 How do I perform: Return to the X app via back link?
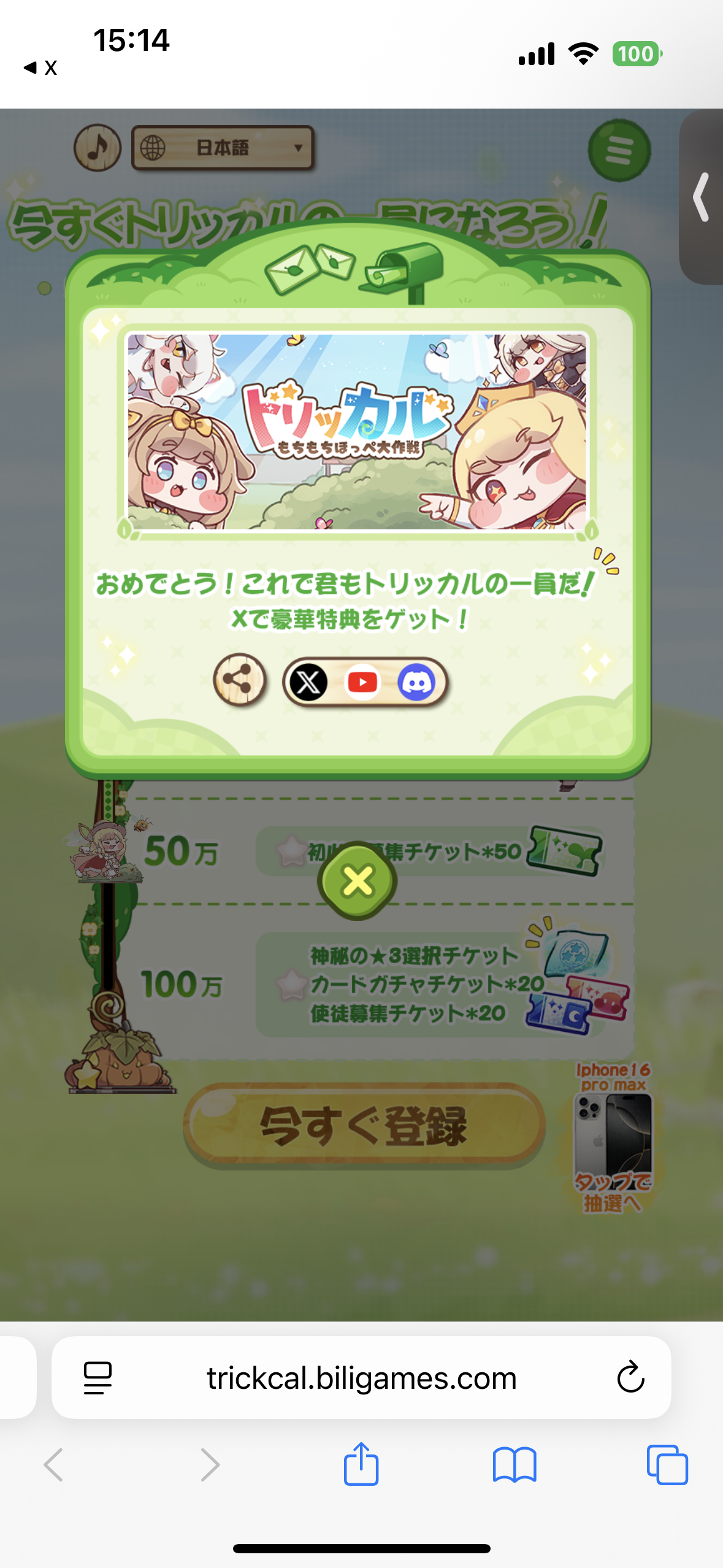click(x=40, y=67)
